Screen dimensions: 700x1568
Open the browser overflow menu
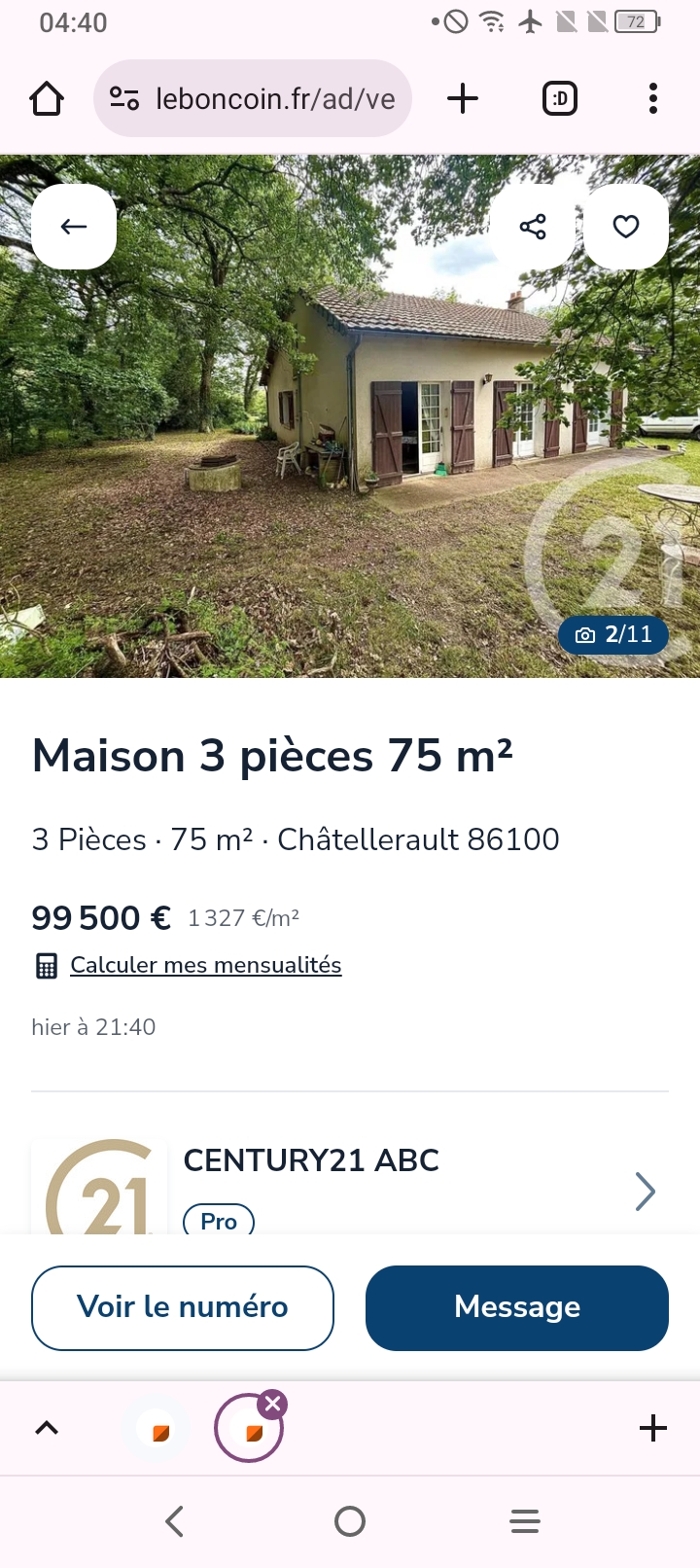coord(652,98)
